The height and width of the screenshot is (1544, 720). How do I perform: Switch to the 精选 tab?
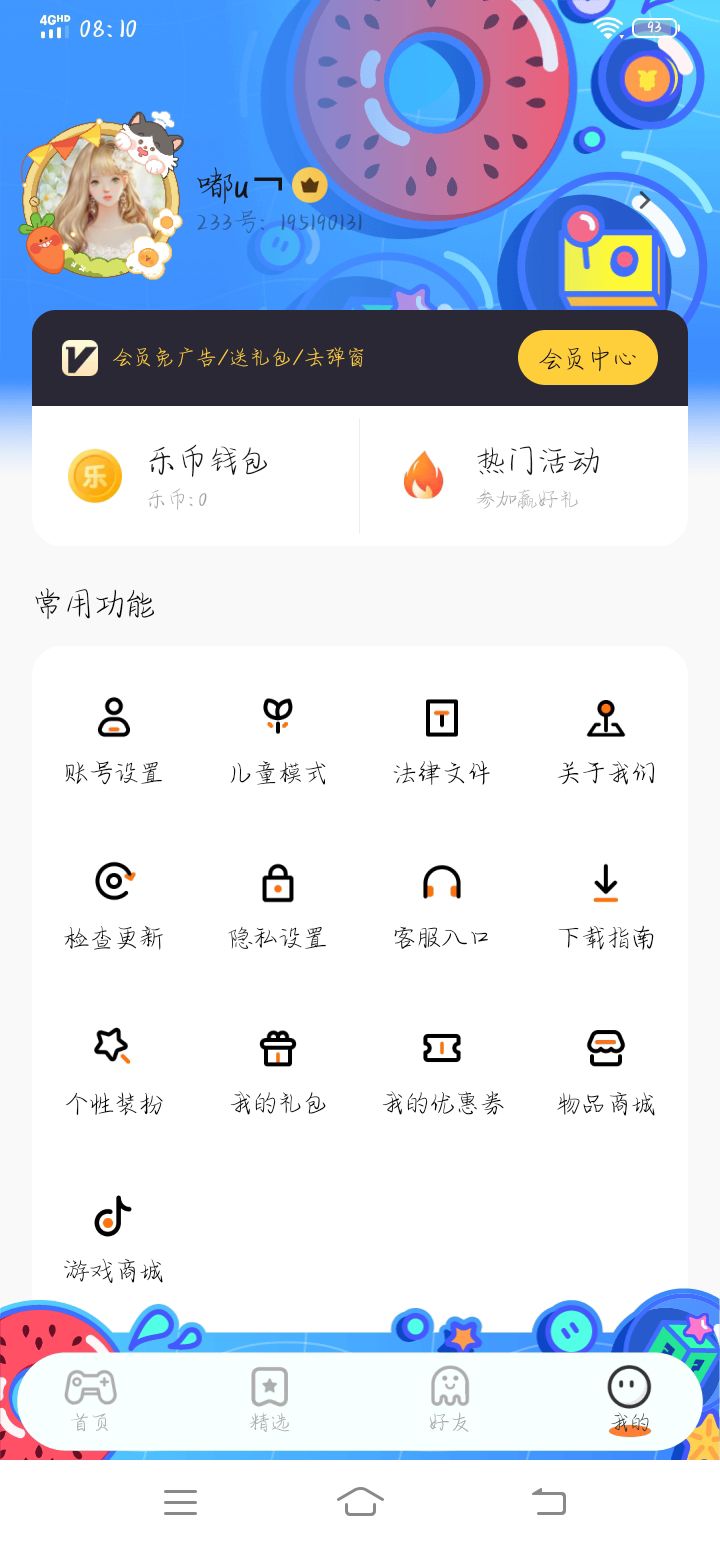point(270,1400)
